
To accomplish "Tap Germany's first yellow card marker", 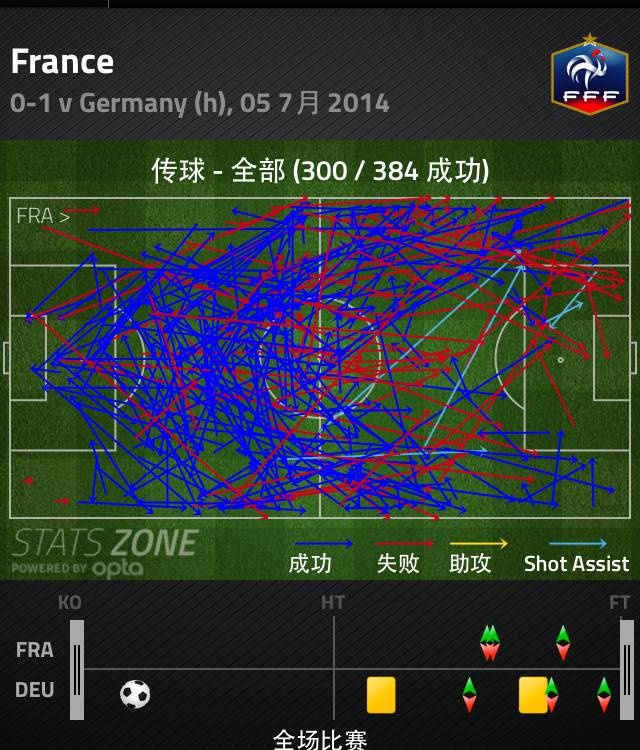I will click(381, 694).
